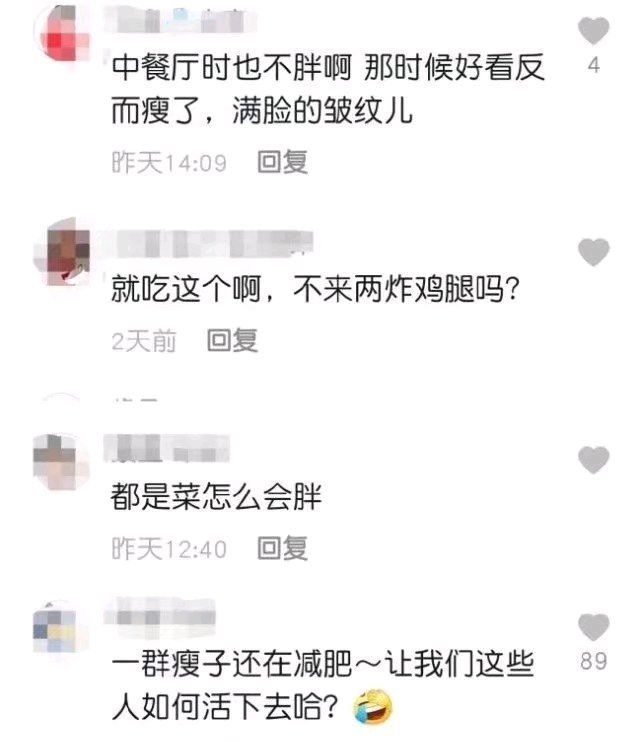
Task: Like the comment about 中餐厅时也不胖
Action: coord(594,31)
